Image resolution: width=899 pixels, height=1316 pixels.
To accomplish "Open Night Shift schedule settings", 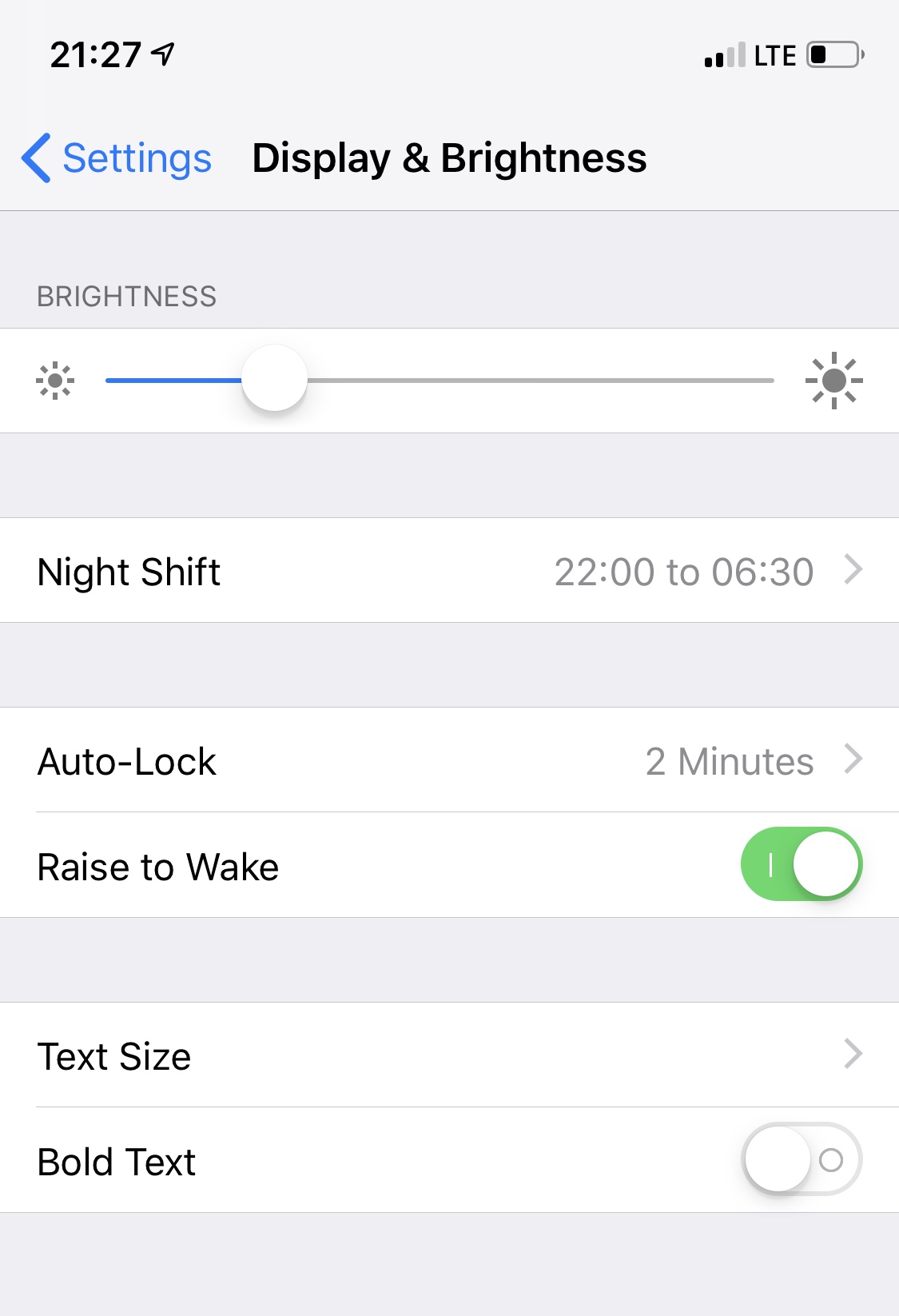I will click(449, 571).
